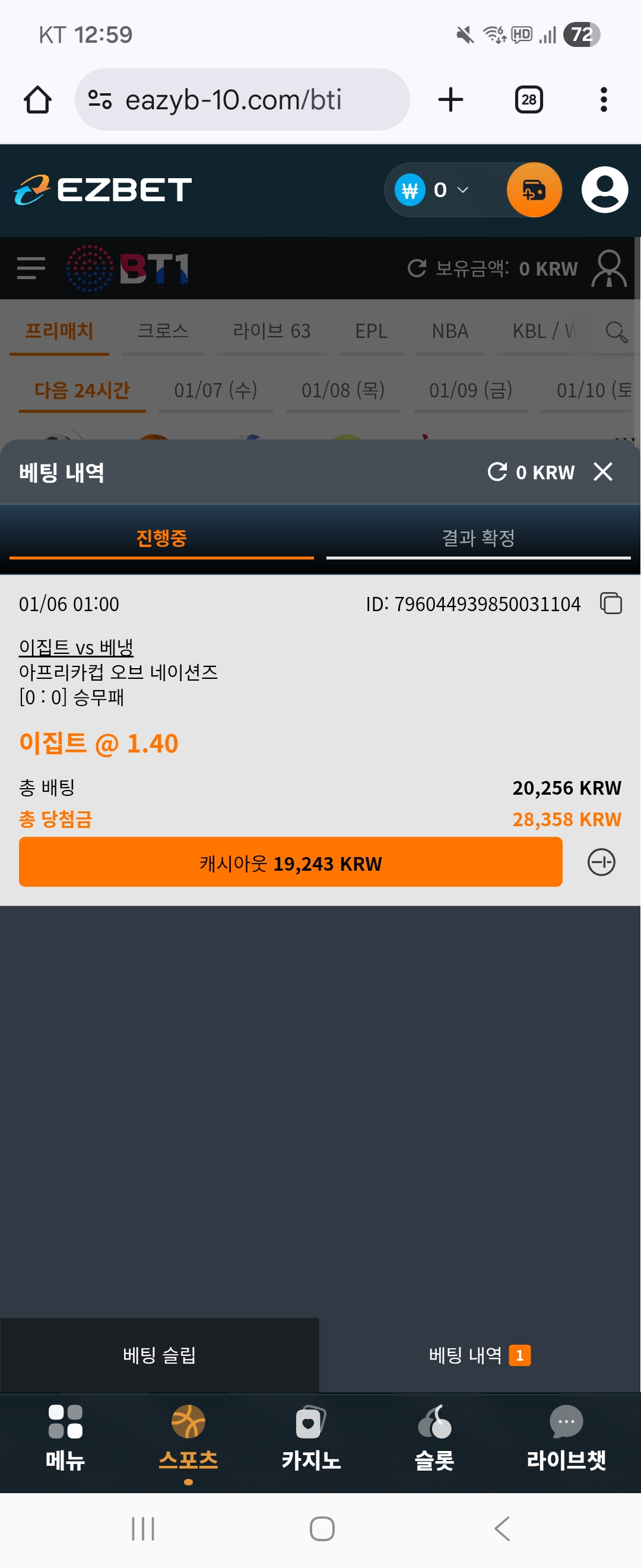Refresh the 0 KRW balance in panel
Screen dimensions: 641x1568
click(497, 472)
